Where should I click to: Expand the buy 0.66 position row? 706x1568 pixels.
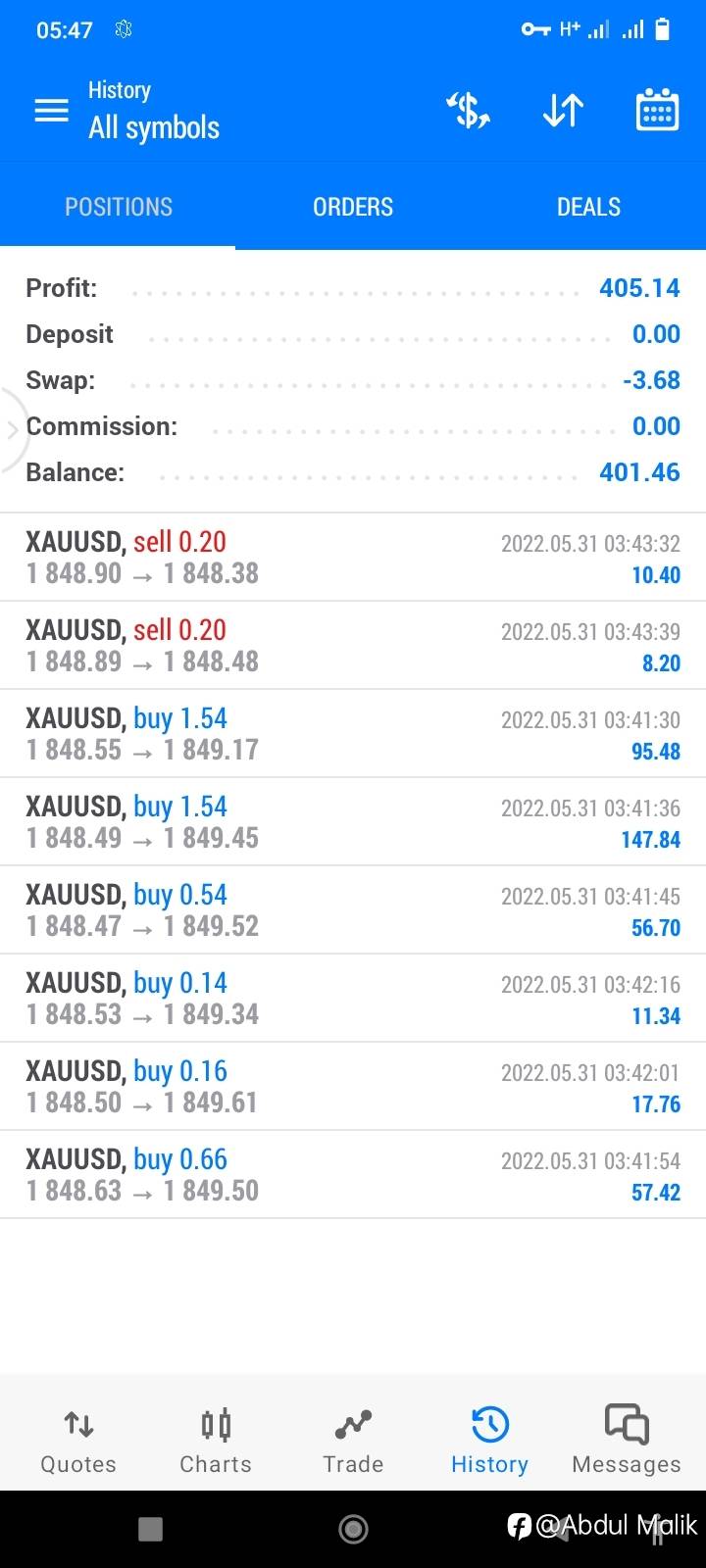pos(353,1175)
